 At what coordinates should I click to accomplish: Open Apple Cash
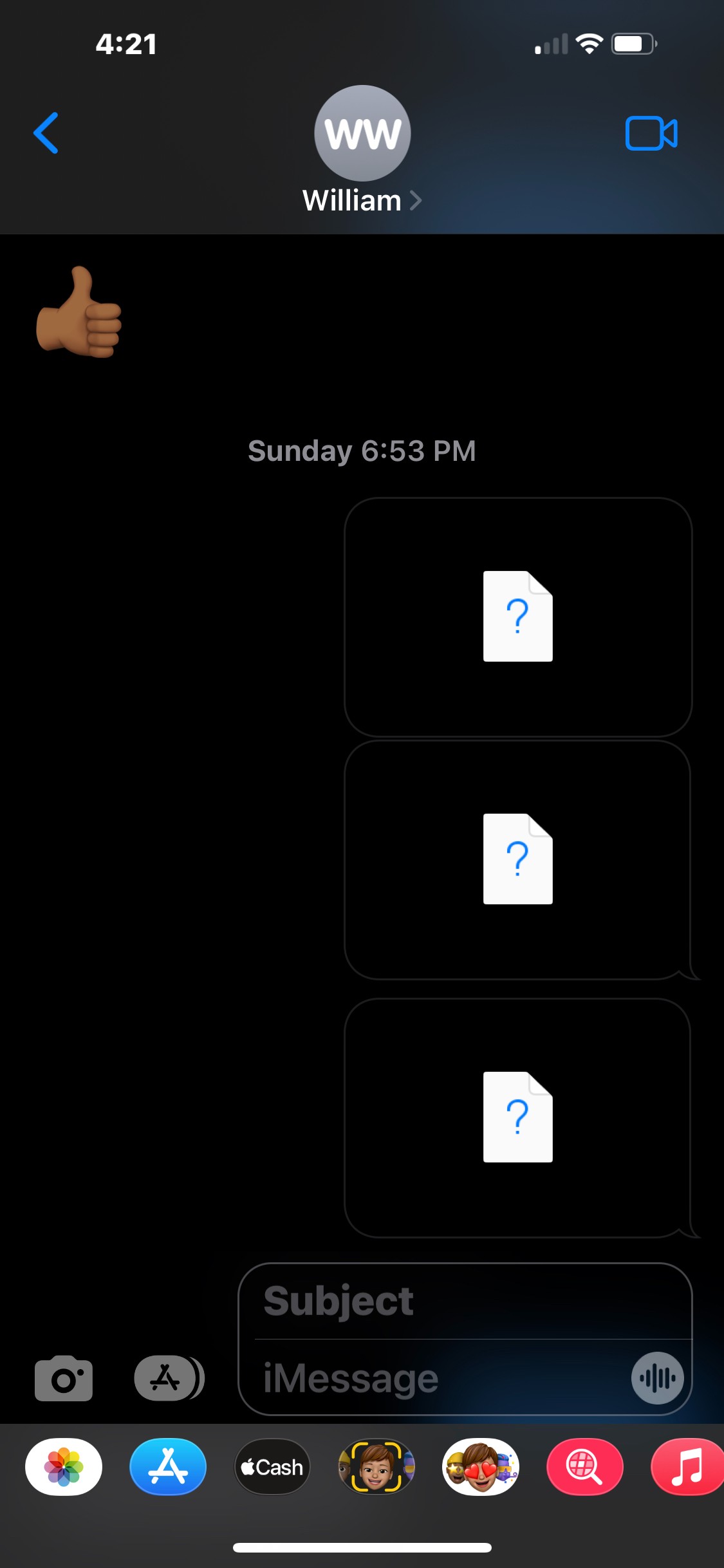point(272,1467)
